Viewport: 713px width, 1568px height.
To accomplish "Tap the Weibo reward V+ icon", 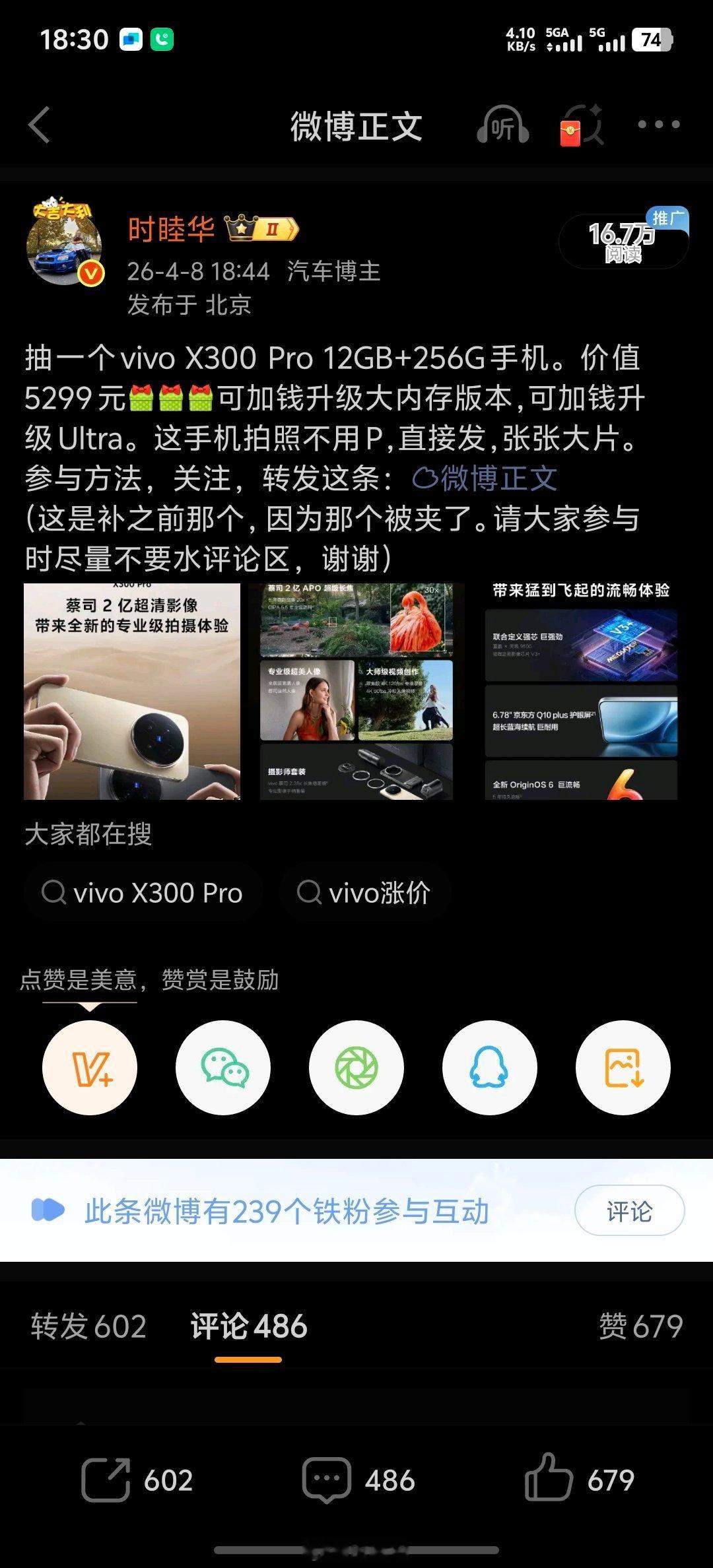I will [90, 1067].
